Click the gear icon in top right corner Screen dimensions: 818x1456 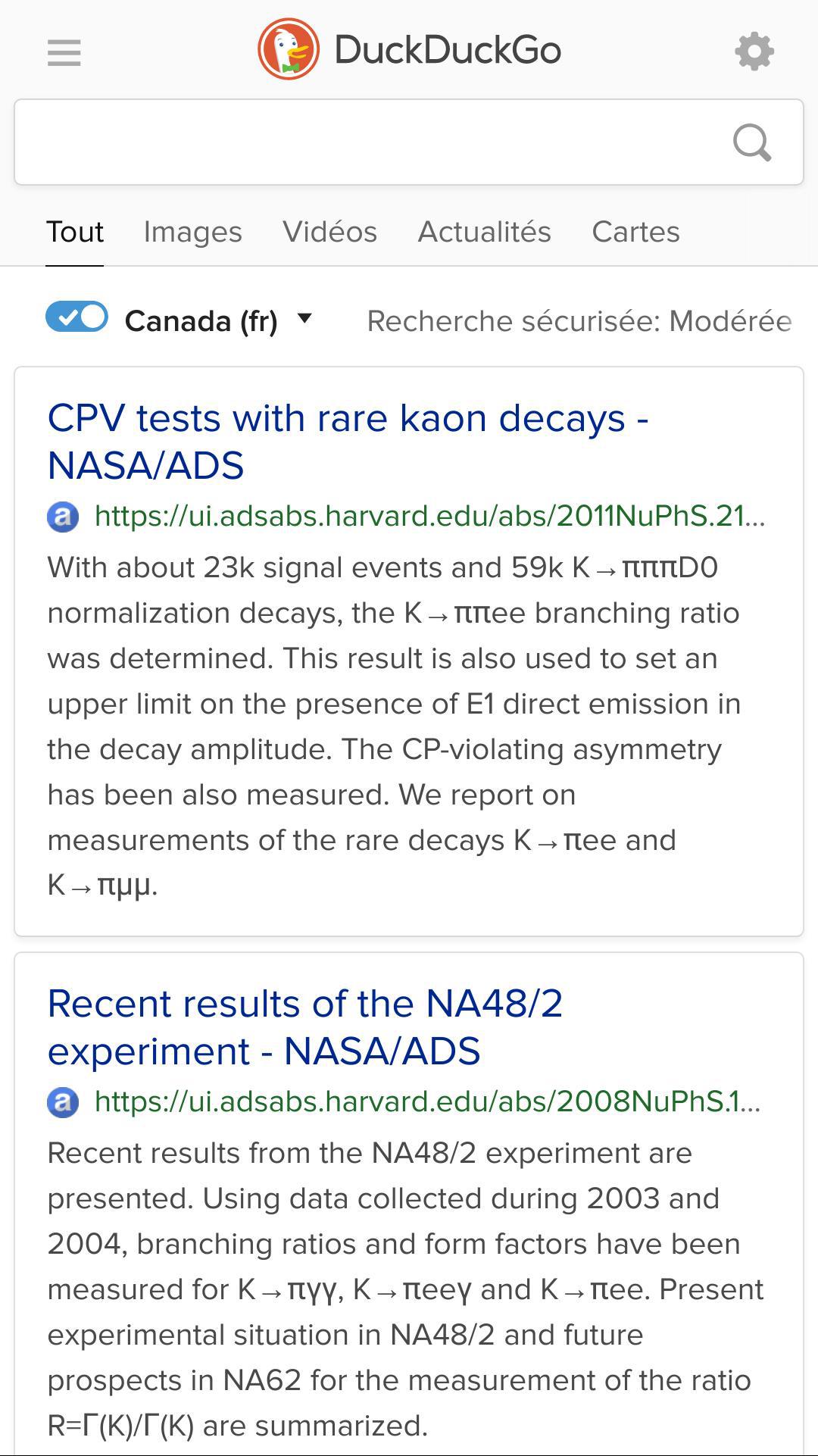click(x=753, y=50)
